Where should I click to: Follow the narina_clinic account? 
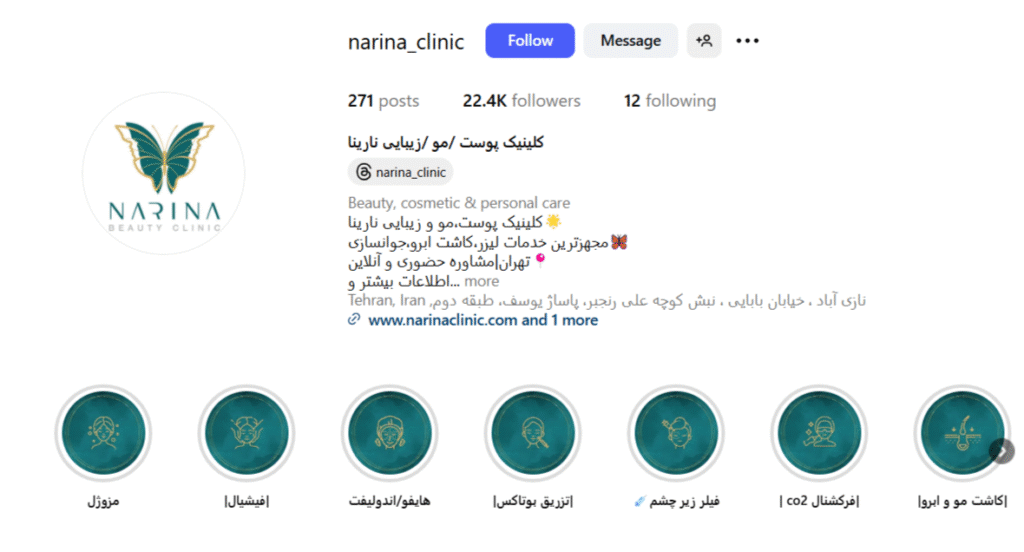530,41
